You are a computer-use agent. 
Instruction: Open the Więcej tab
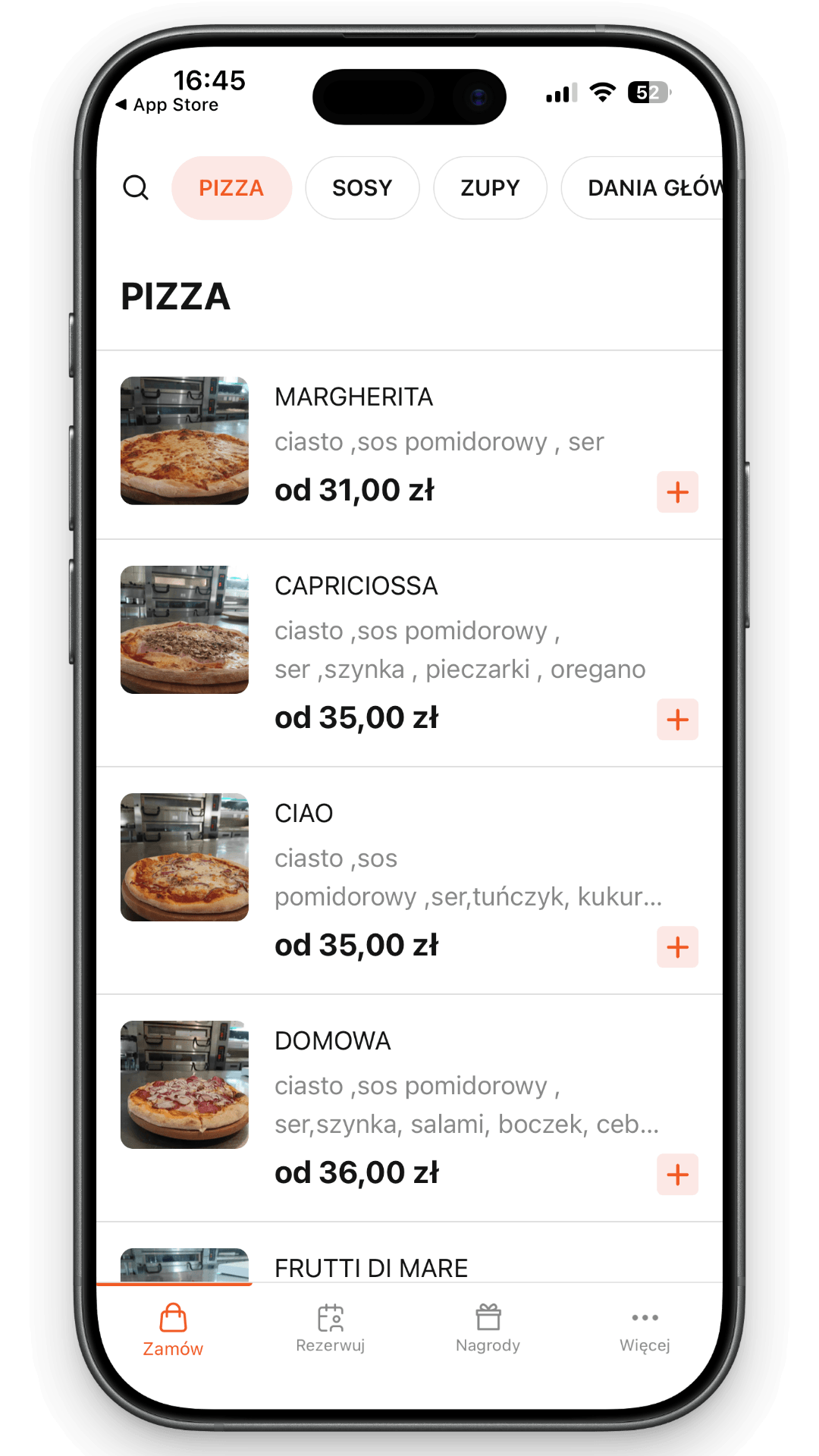point(645,1329)
